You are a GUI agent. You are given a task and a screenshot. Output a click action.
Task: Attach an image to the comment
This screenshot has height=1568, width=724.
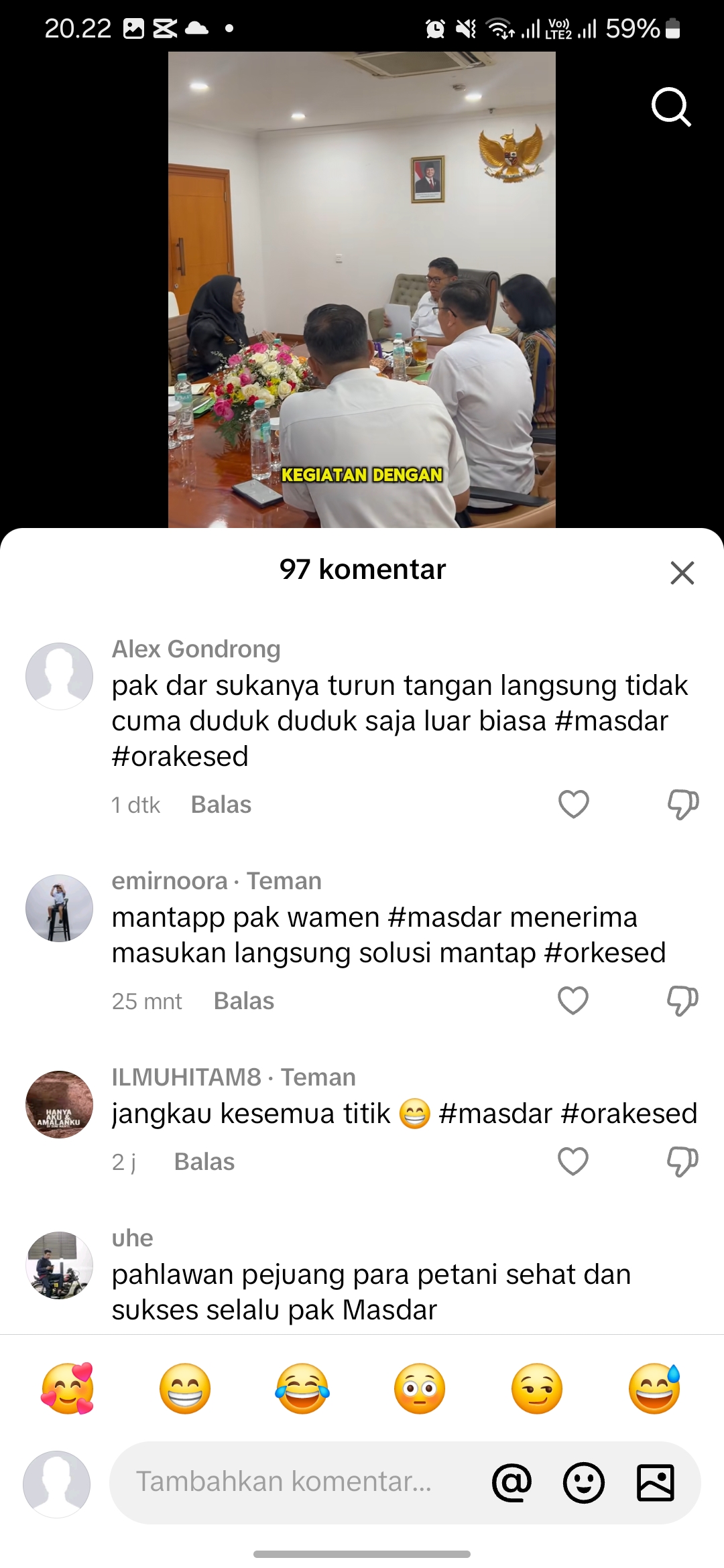(x=655, y=1482)
